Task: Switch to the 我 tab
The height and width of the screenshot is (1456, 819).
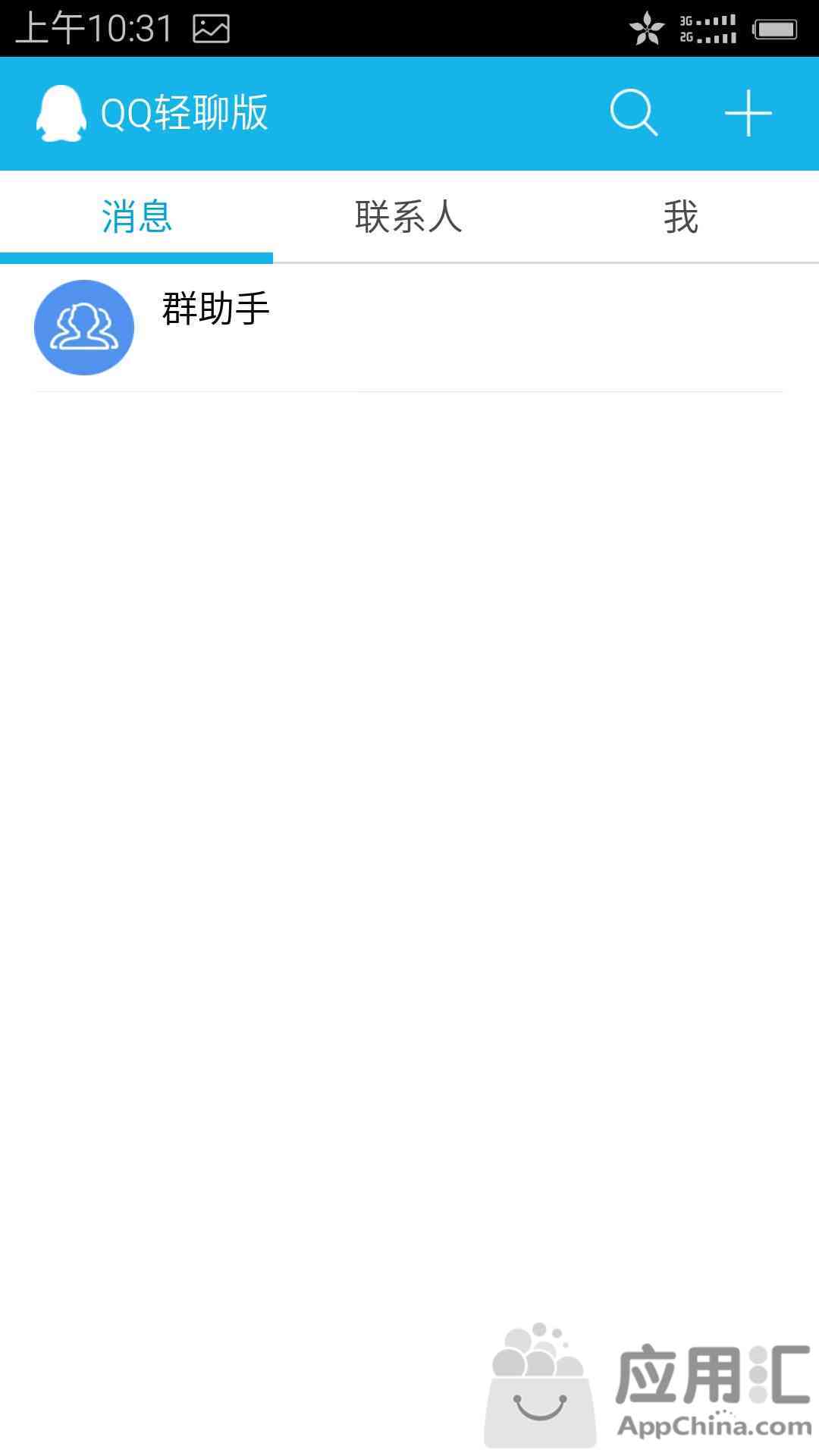Action: click(681, 217)
